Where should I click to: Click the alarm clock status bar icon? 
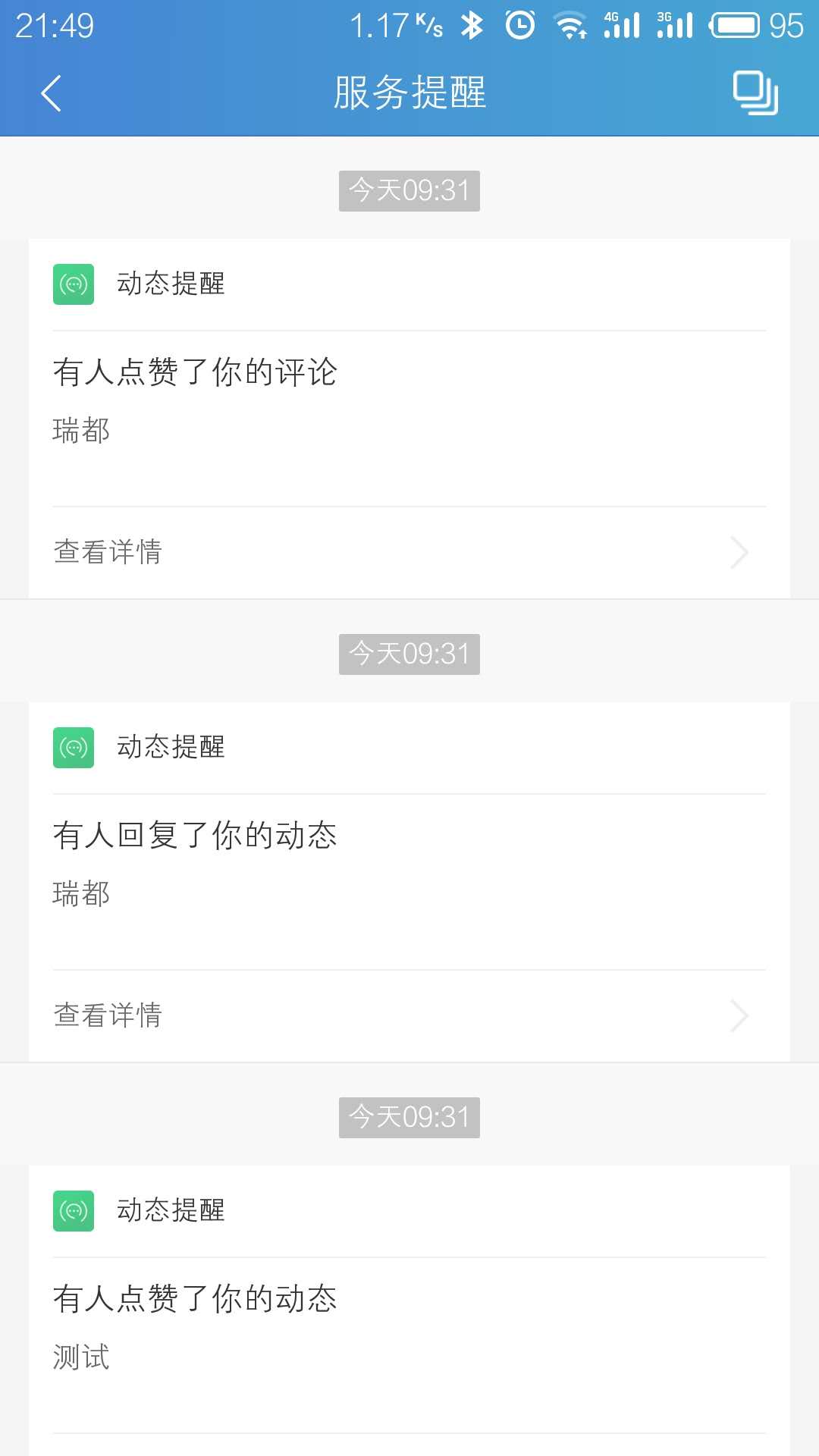click(520, 24)
